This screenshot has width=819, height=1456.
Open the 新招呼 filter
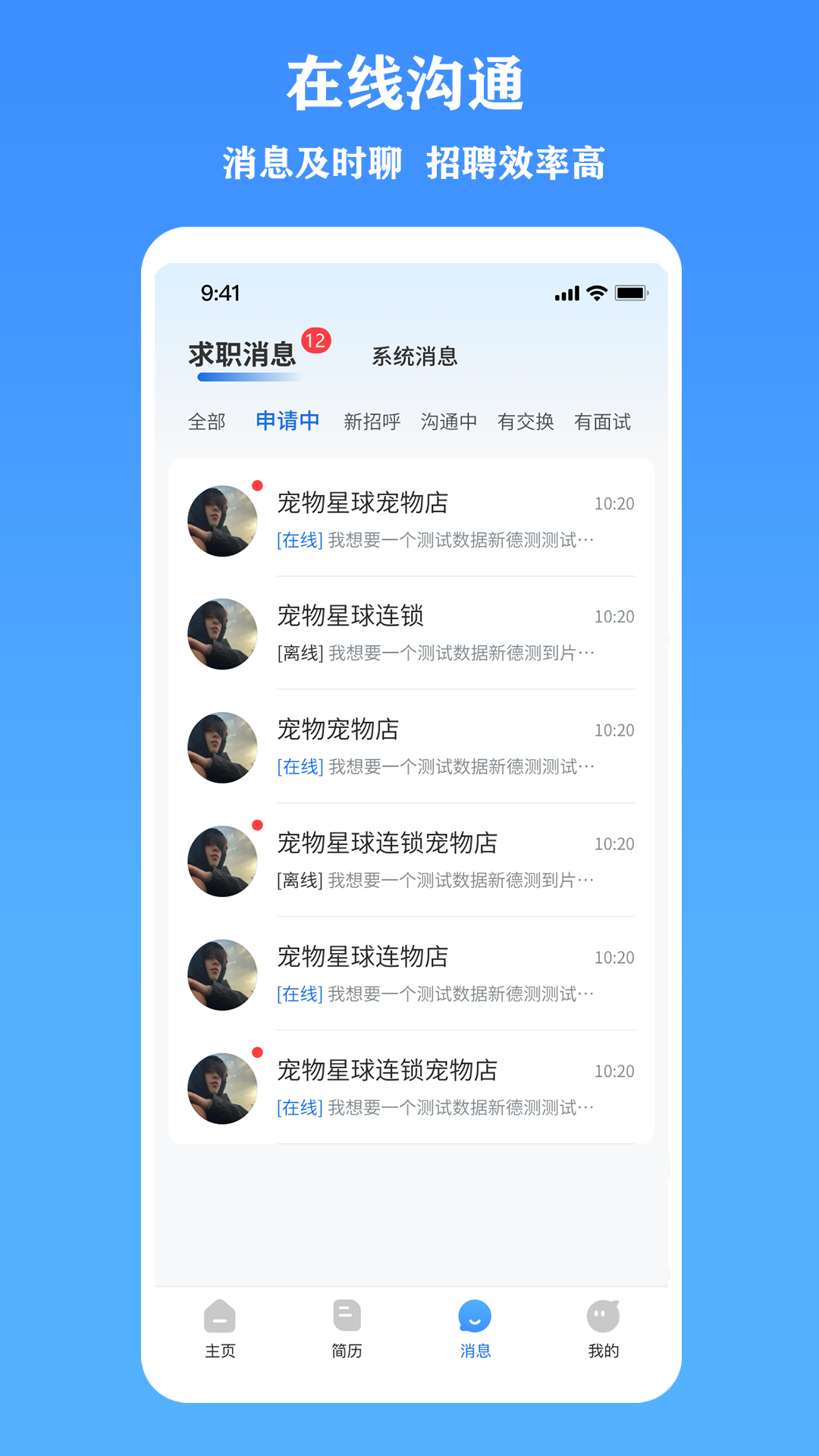tap(372, 421)
